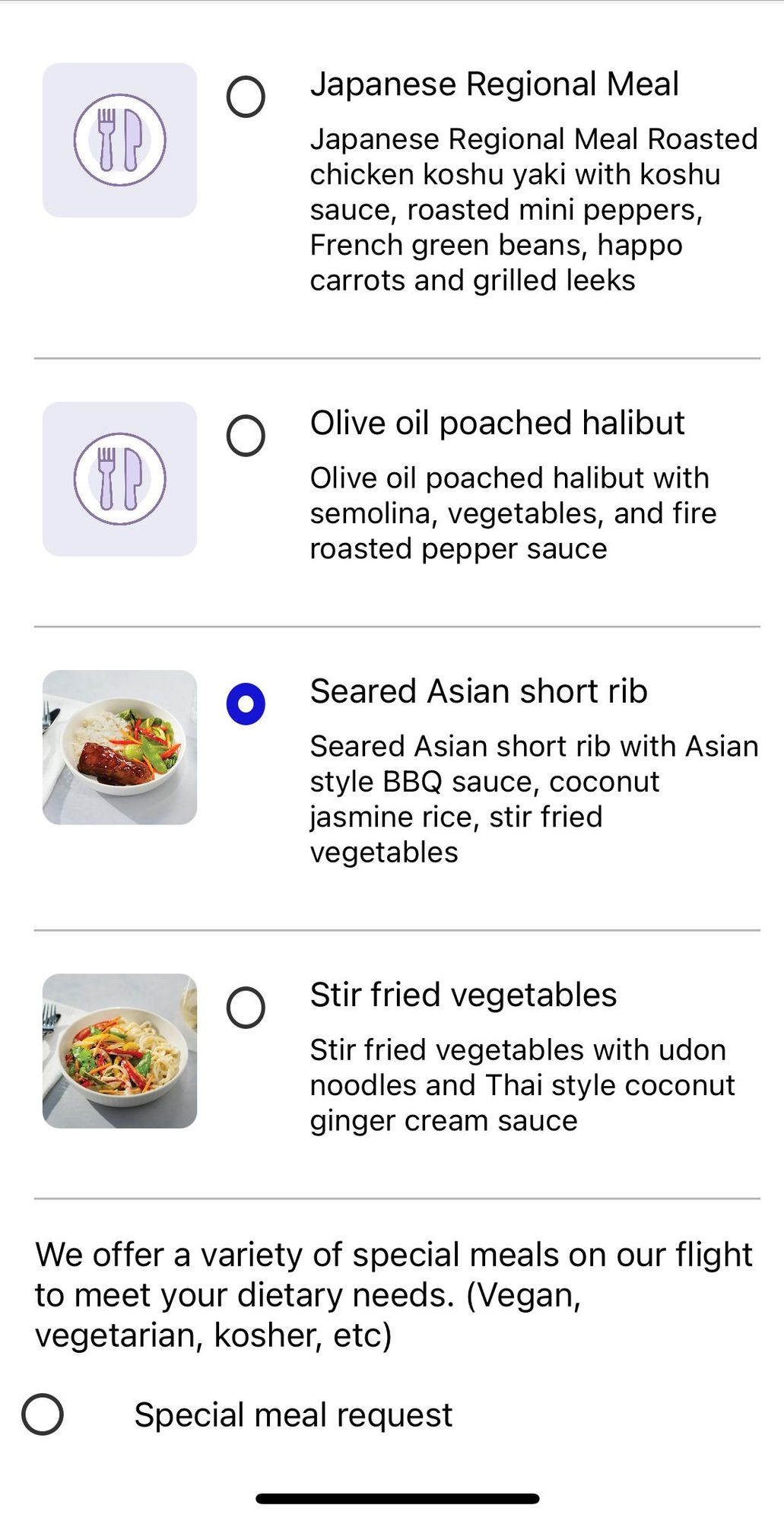784x1521 pixels.
Task: Tap the Seared Asian short rib radio button
Action: (246, 704)
